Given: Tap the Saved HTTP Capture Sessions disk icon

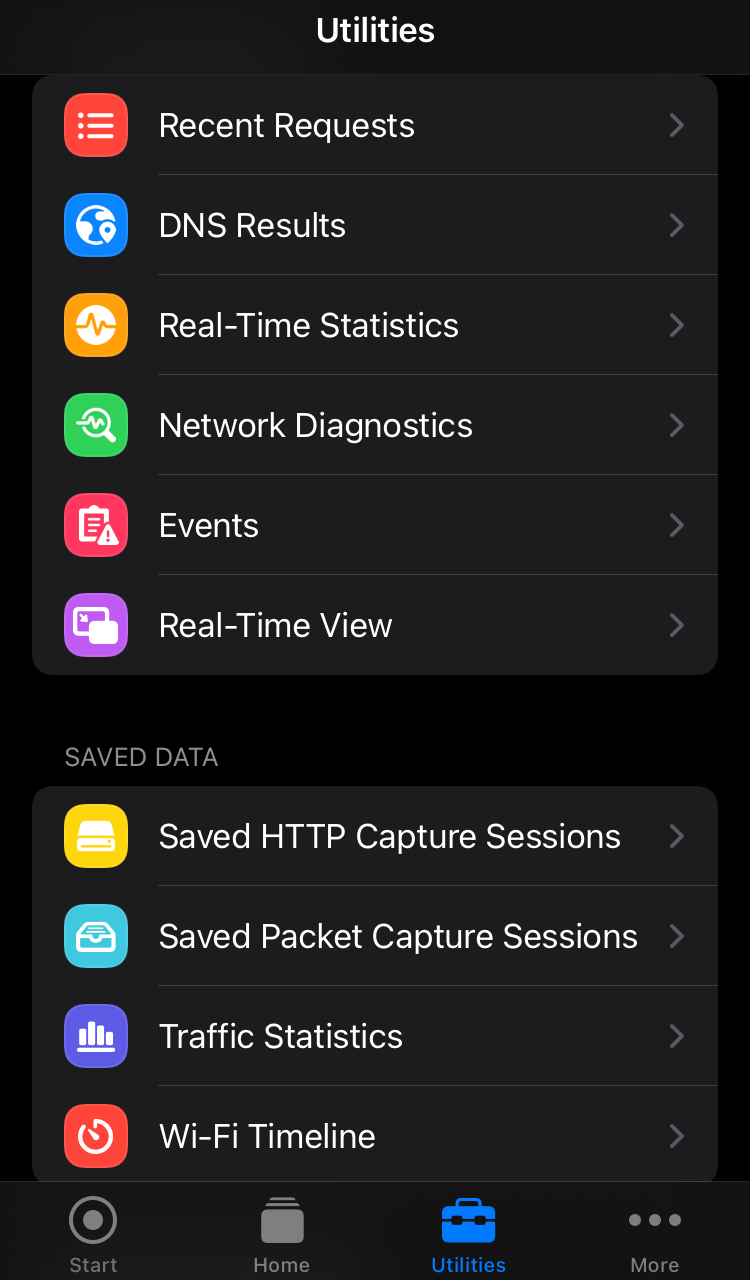Looking at the screenshot, I should pos(95,836).
